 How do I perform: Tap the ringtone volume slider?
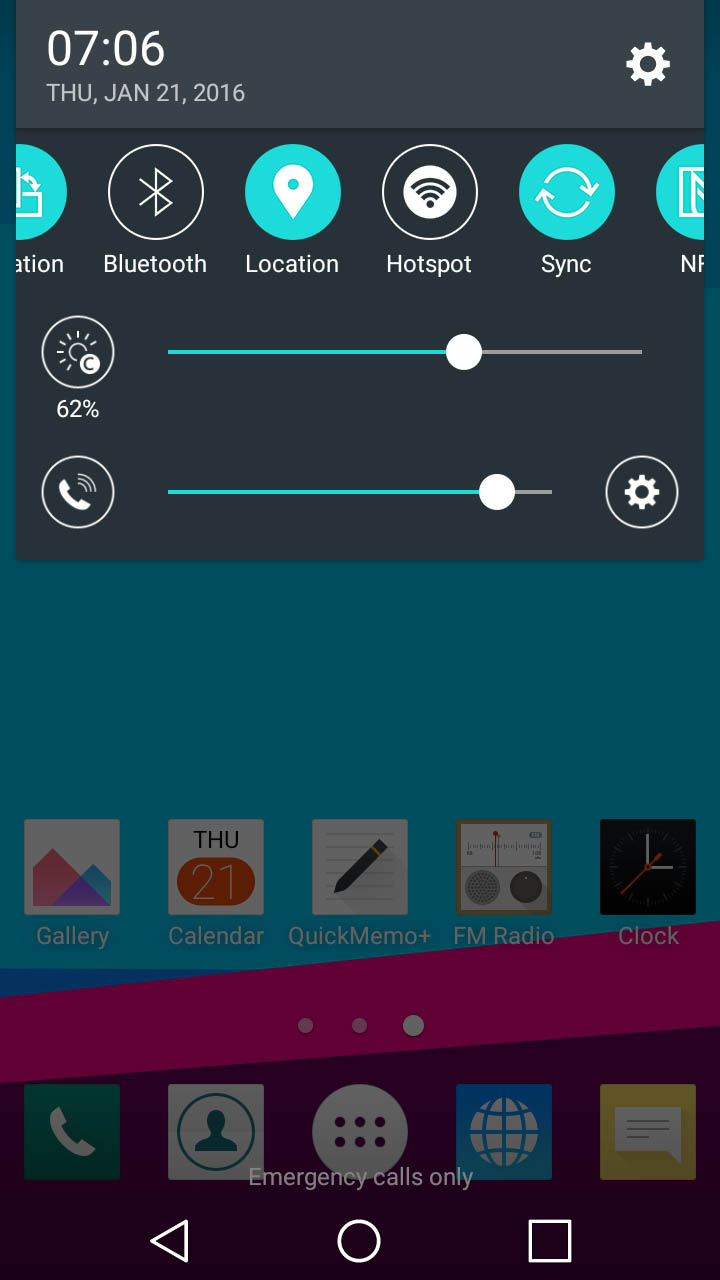pyautogui.click(x=360, y=492)
